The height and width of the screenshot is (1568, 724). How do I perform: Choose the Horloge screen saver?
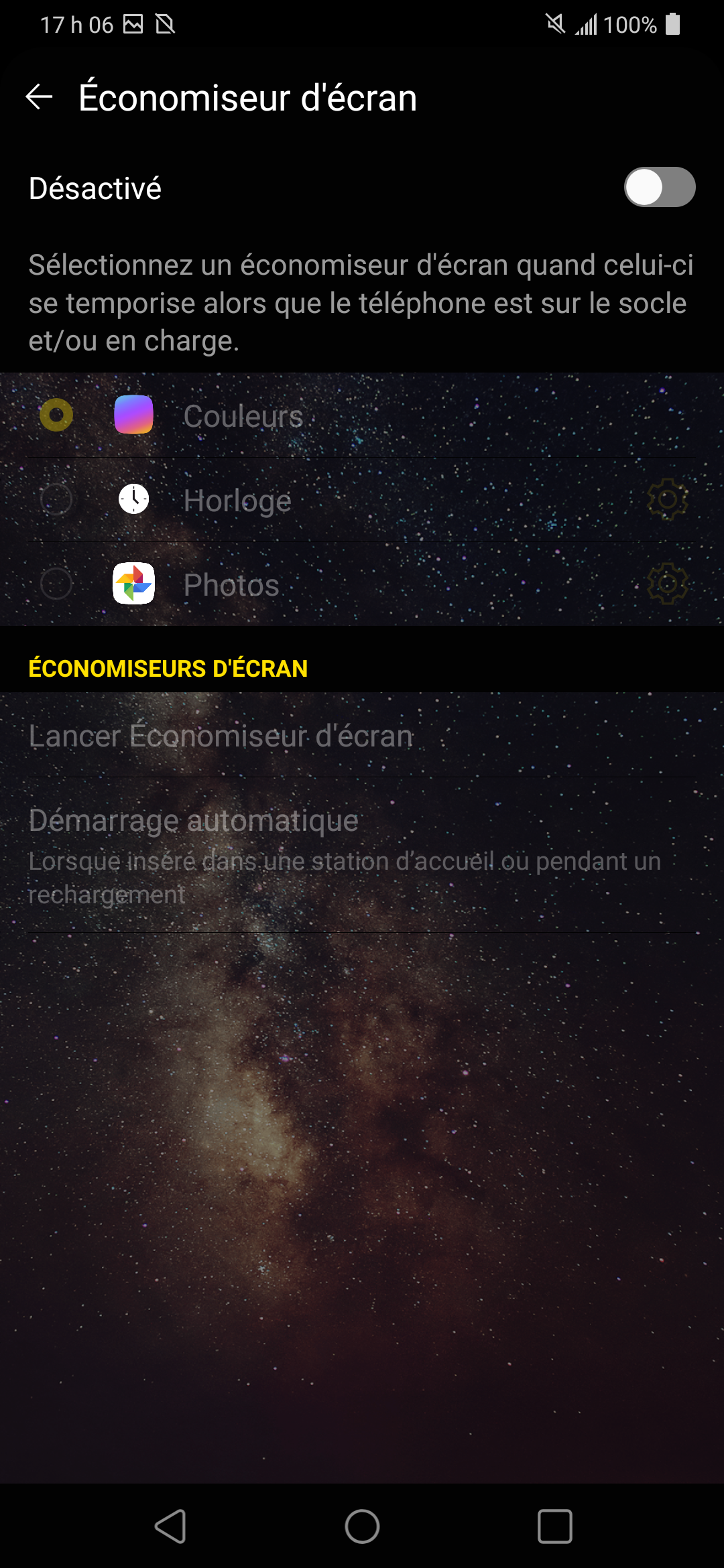56,500
